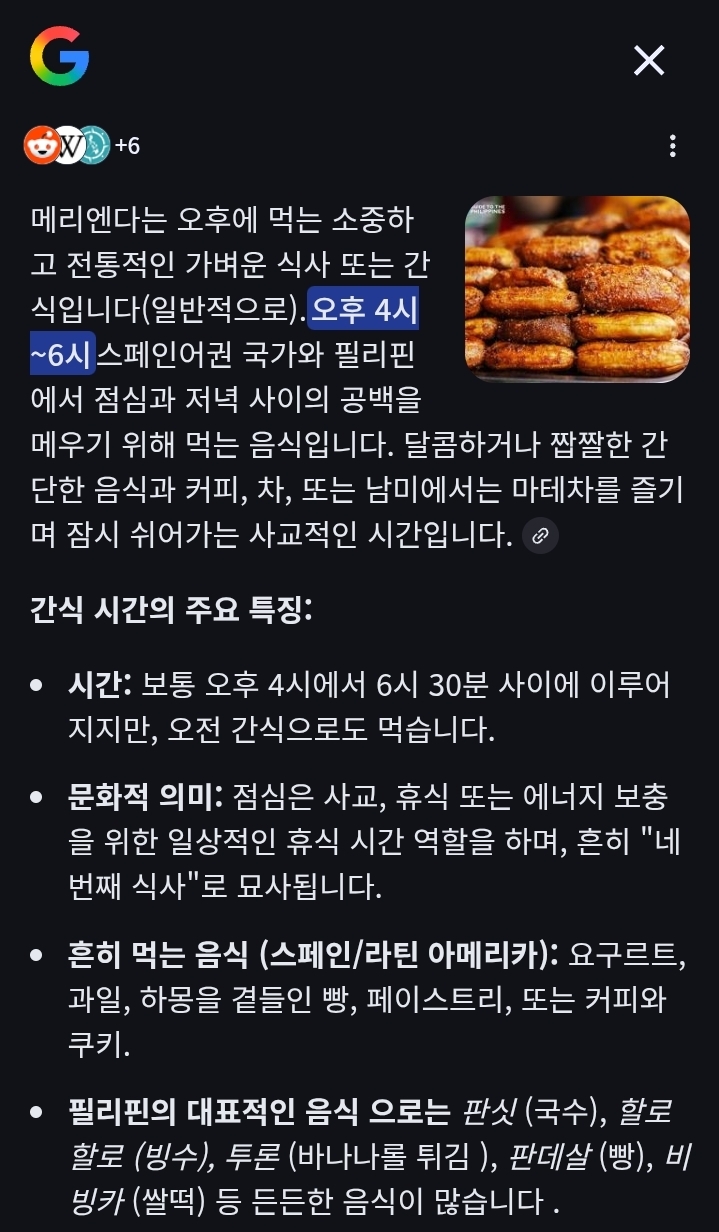The width and height of the screenshot is (719, 1232).
Task: Open the fried banana image thumbnail
Action: tap(577, 288)
